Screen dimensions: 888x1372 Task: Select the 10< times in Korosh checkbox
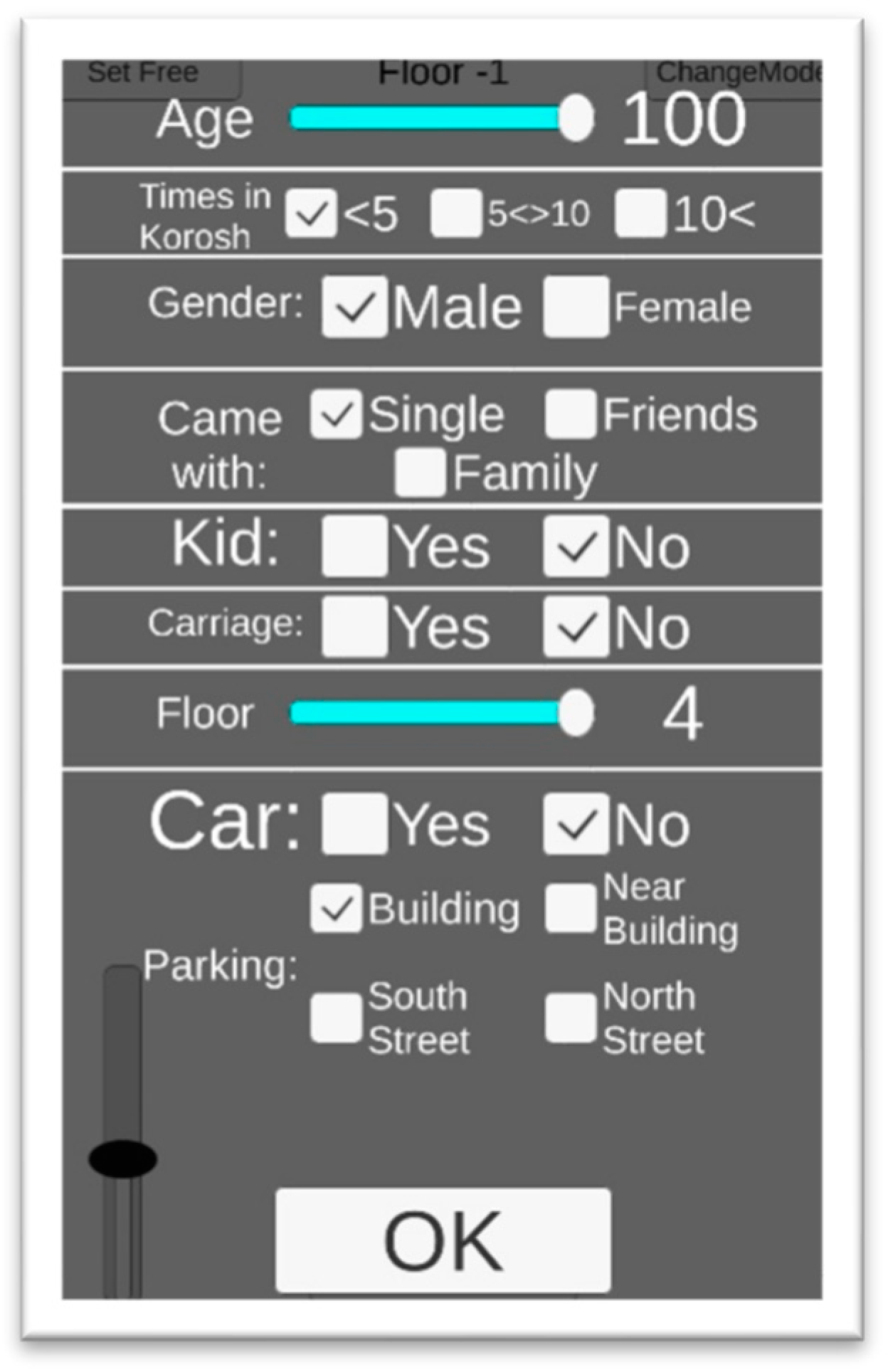coord(640,213)
